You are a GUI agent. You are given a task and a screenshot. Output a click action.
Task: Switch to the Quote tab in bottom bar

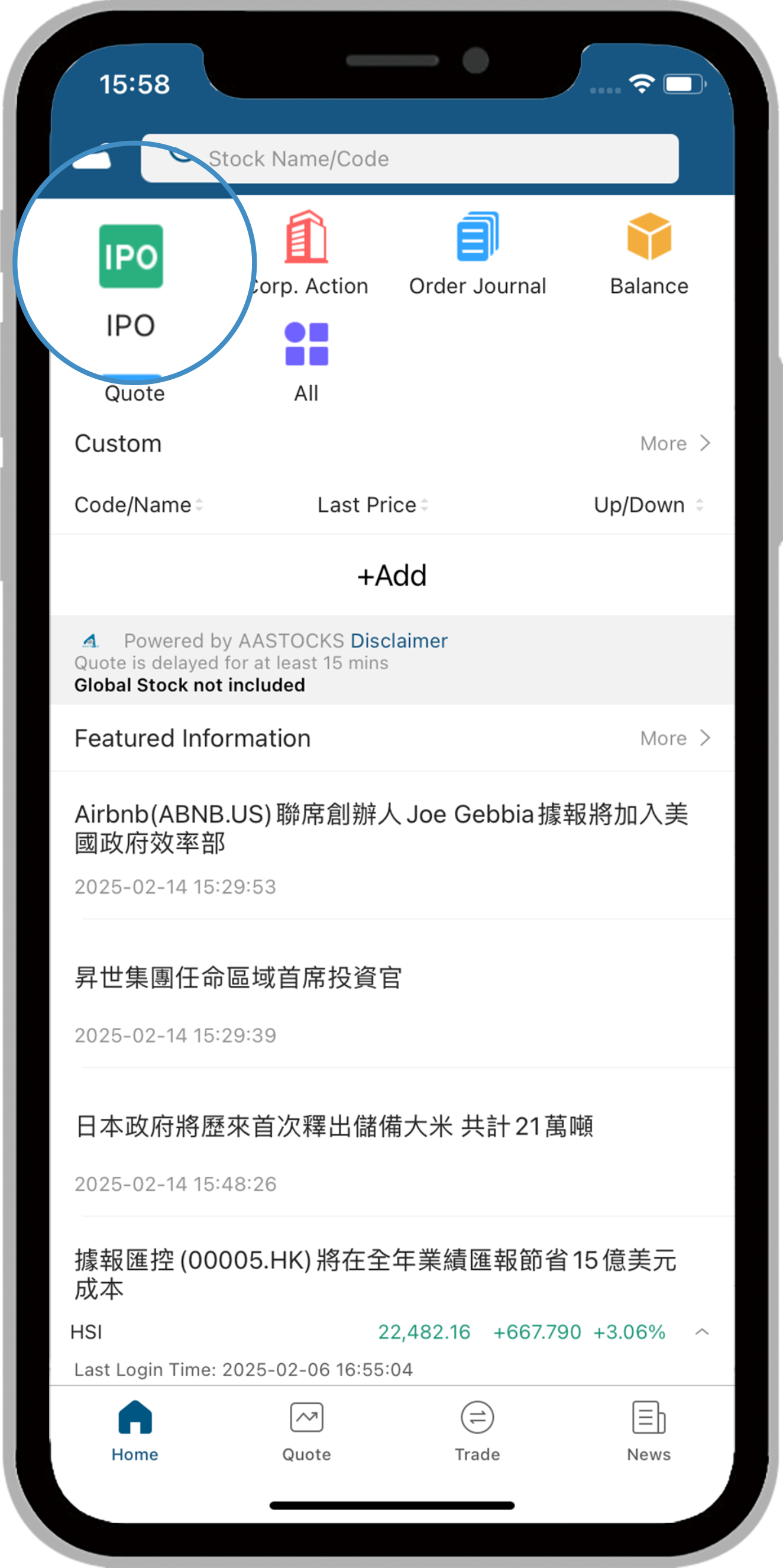click(x=306, y=1430)
